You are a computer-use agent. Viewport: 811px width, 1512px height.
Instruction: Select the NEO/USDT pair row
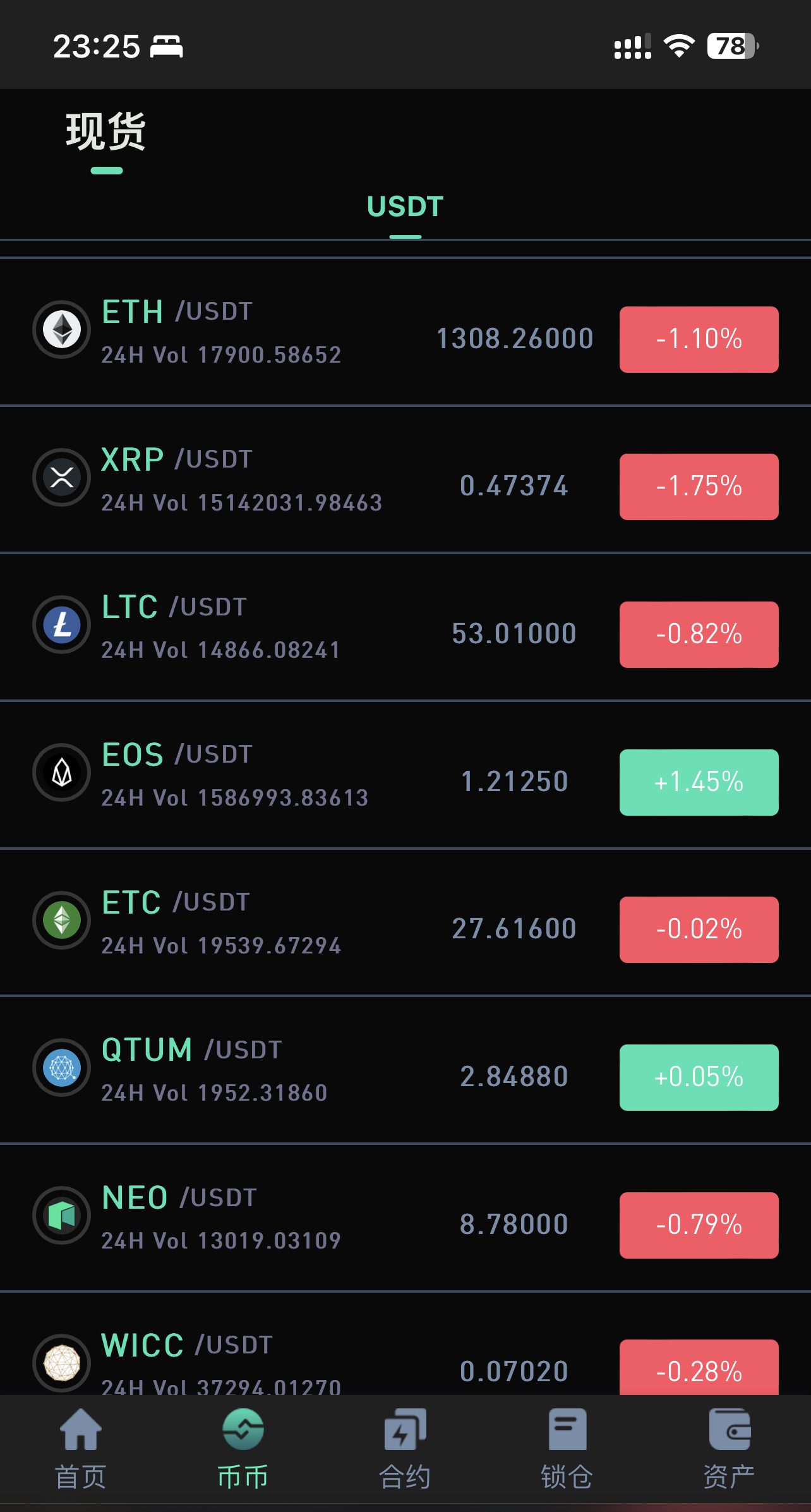coord(404,1218)
